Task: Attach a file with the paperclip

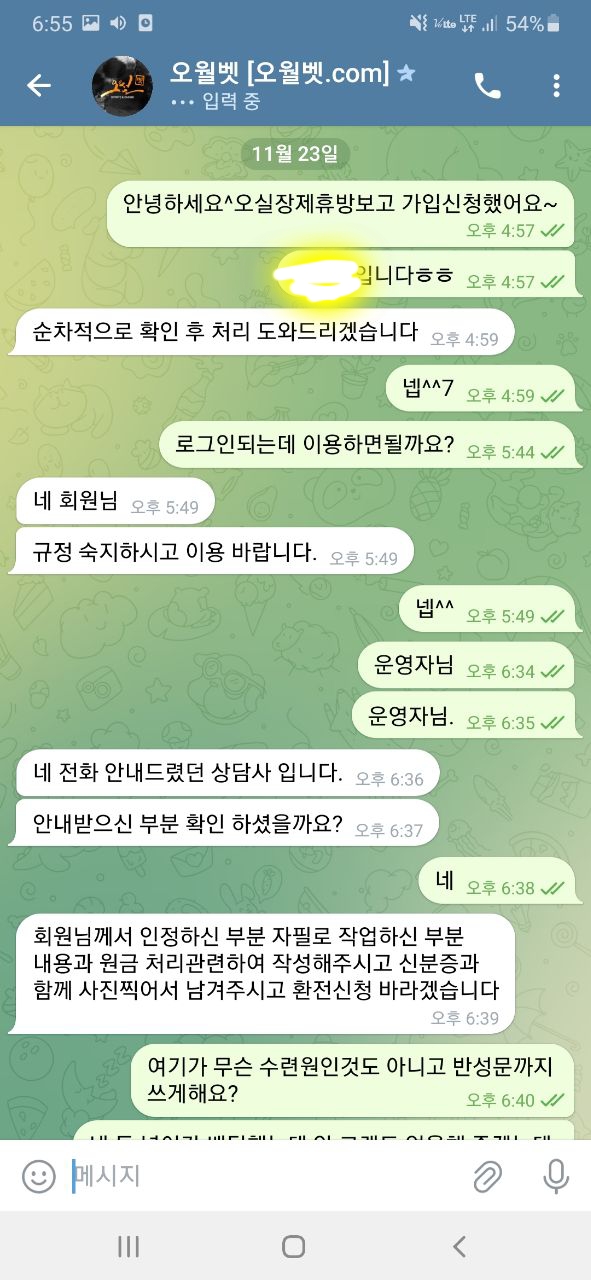Action: [x=487, y=1177]
